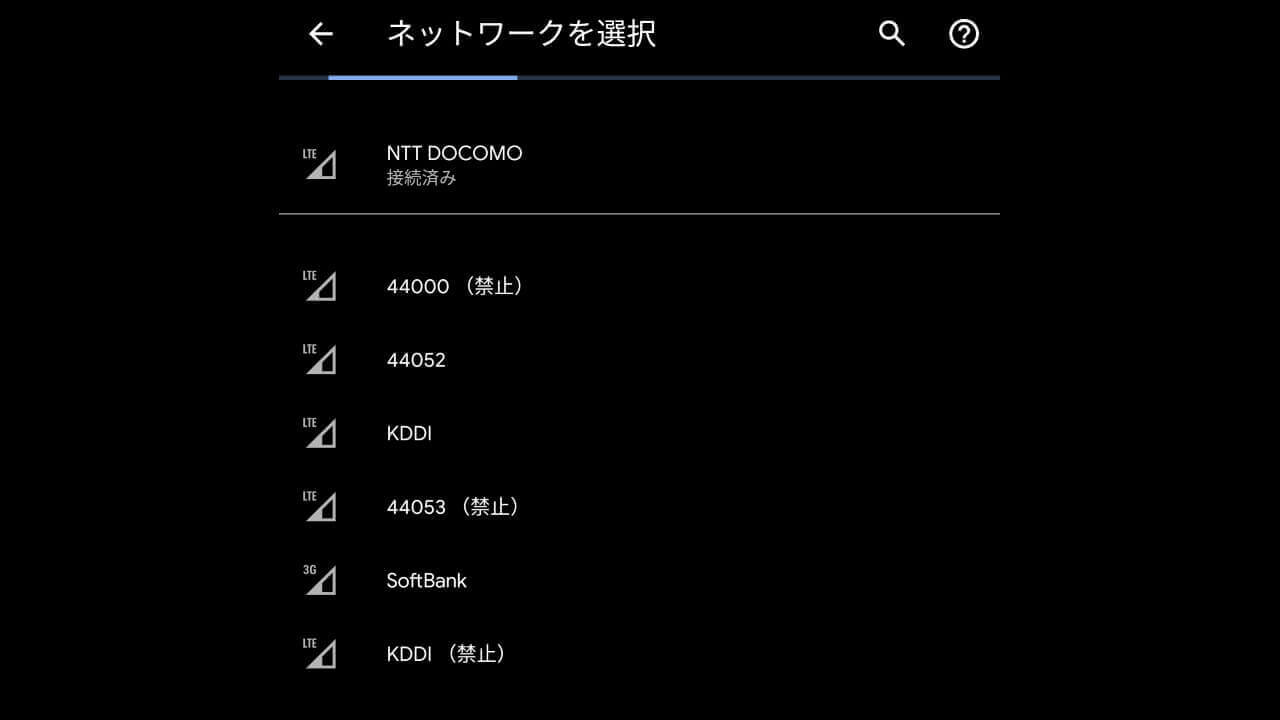Choose the KDDI (禁止) network
This screenshot has height=720, width=1280.
[446, 654]
